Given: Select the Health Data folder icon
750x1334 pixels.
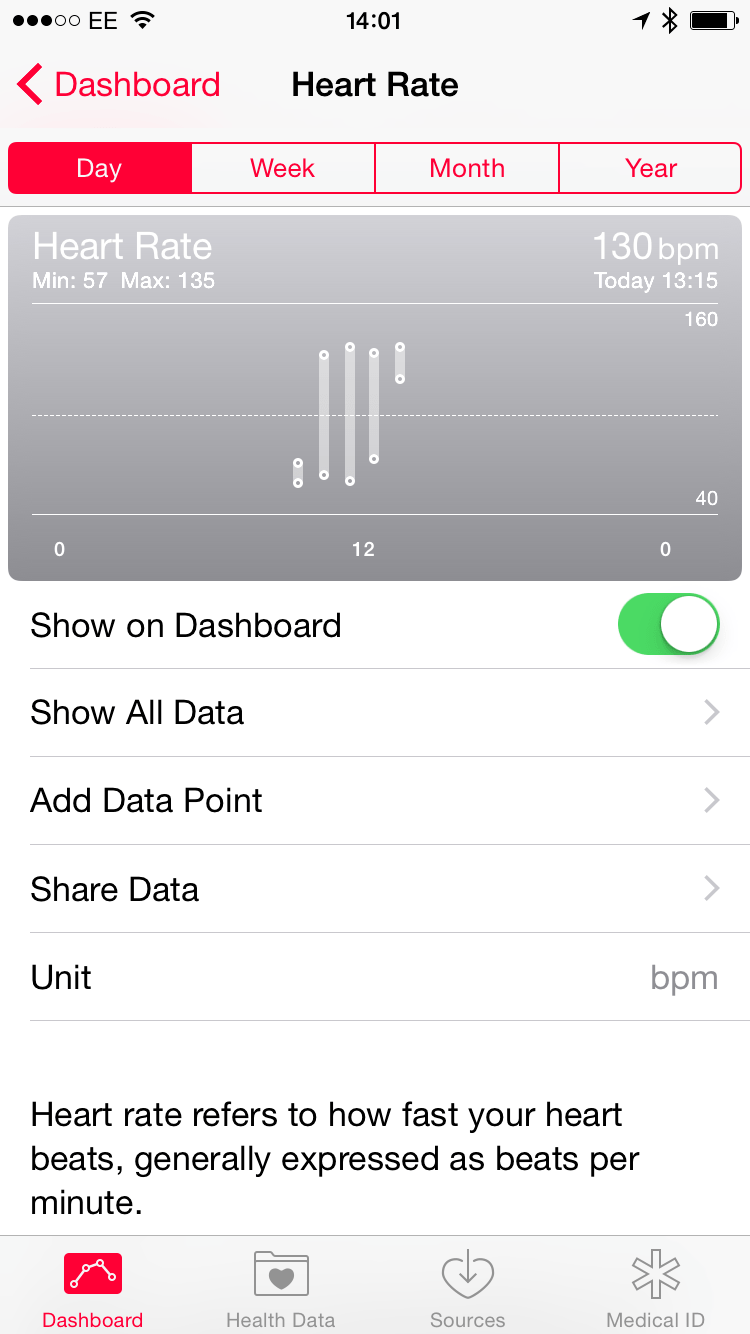Looking at the screenshot, I should (280, 1274).
